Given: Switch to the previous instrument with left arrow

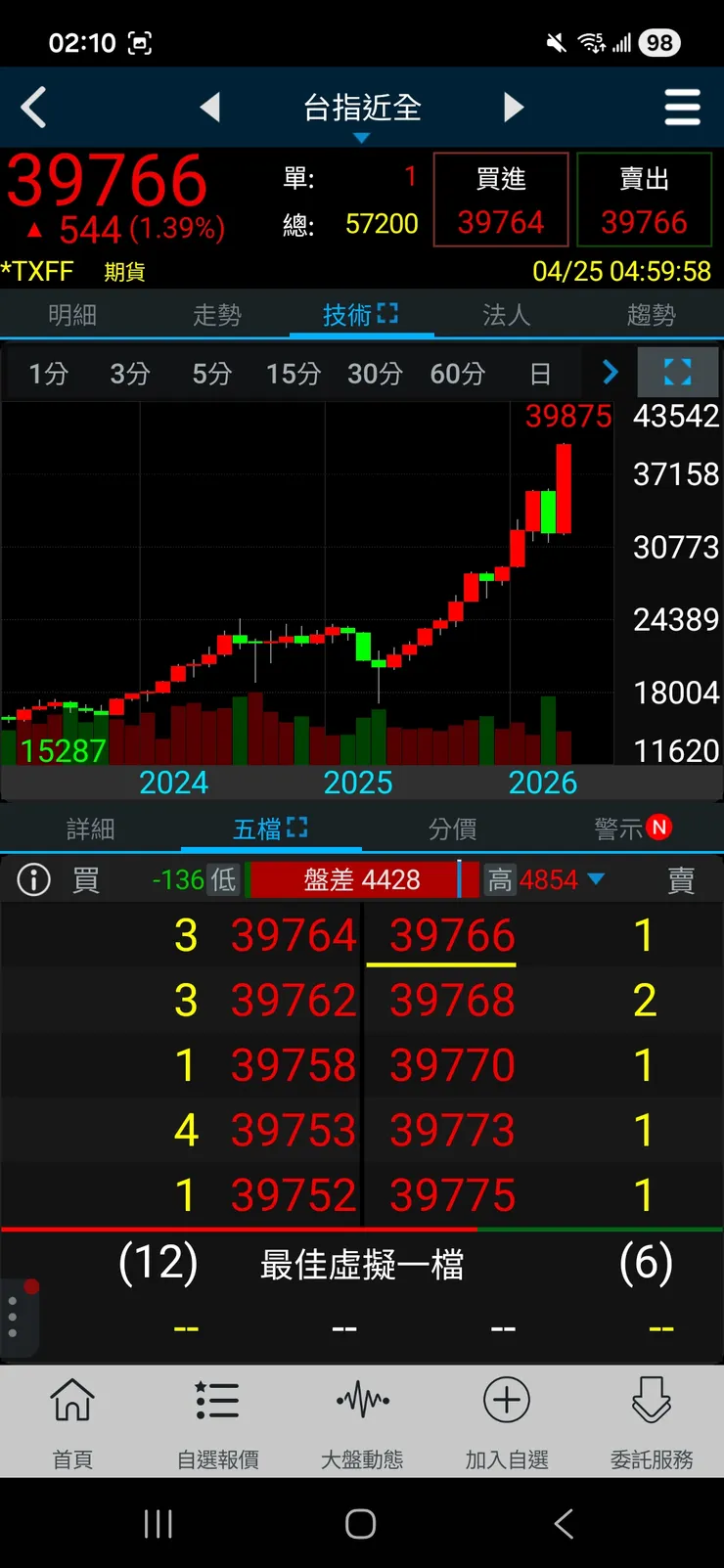Looking at the screenshot, I should pos(209,107).
